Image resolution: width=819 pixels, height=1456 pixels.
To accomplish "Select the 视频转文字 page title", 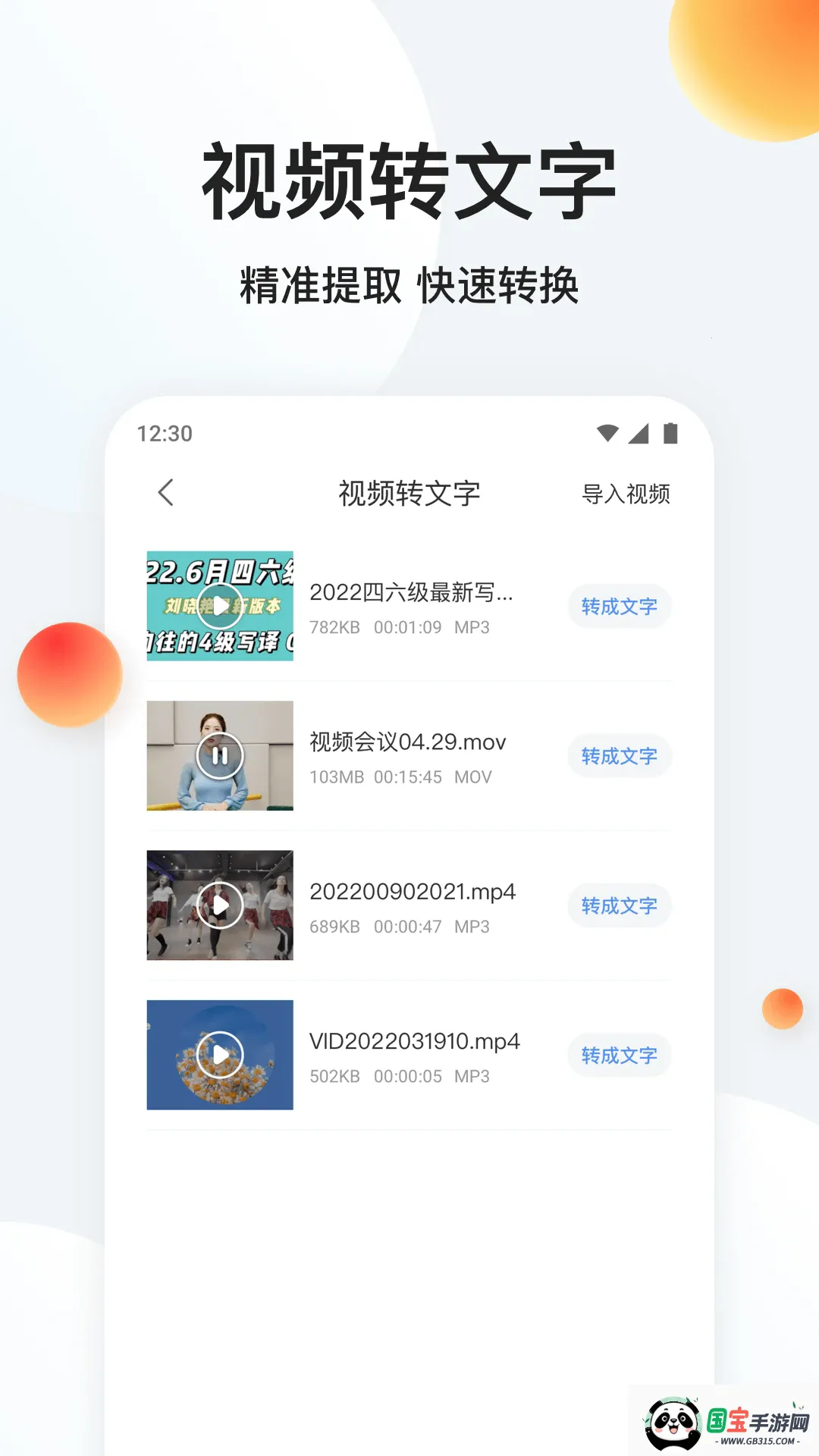I will (409, 491).
